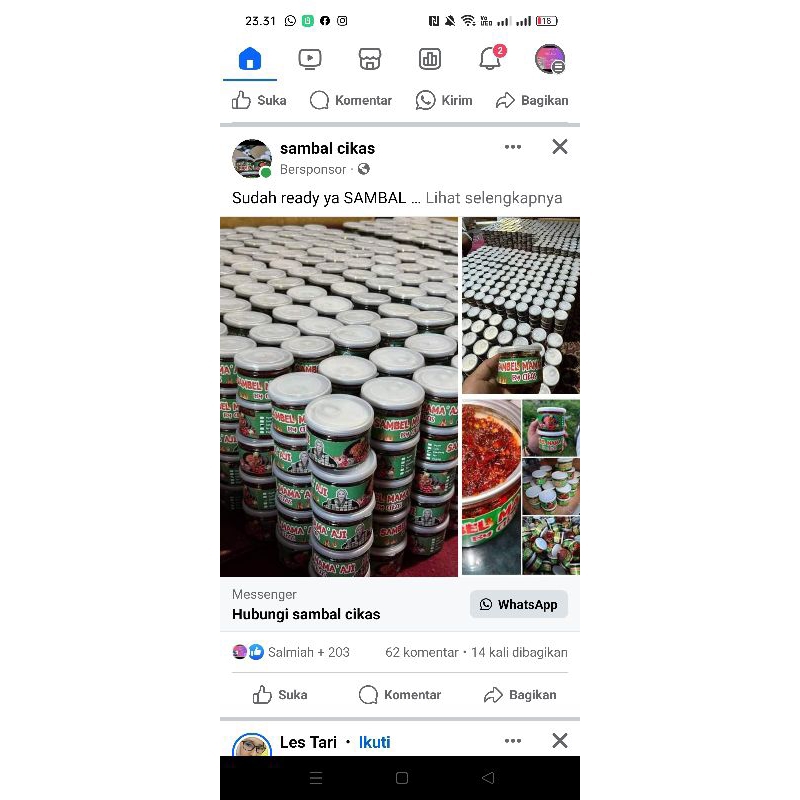Open the notifications bell
800x800 pixels.
[490, 59]
